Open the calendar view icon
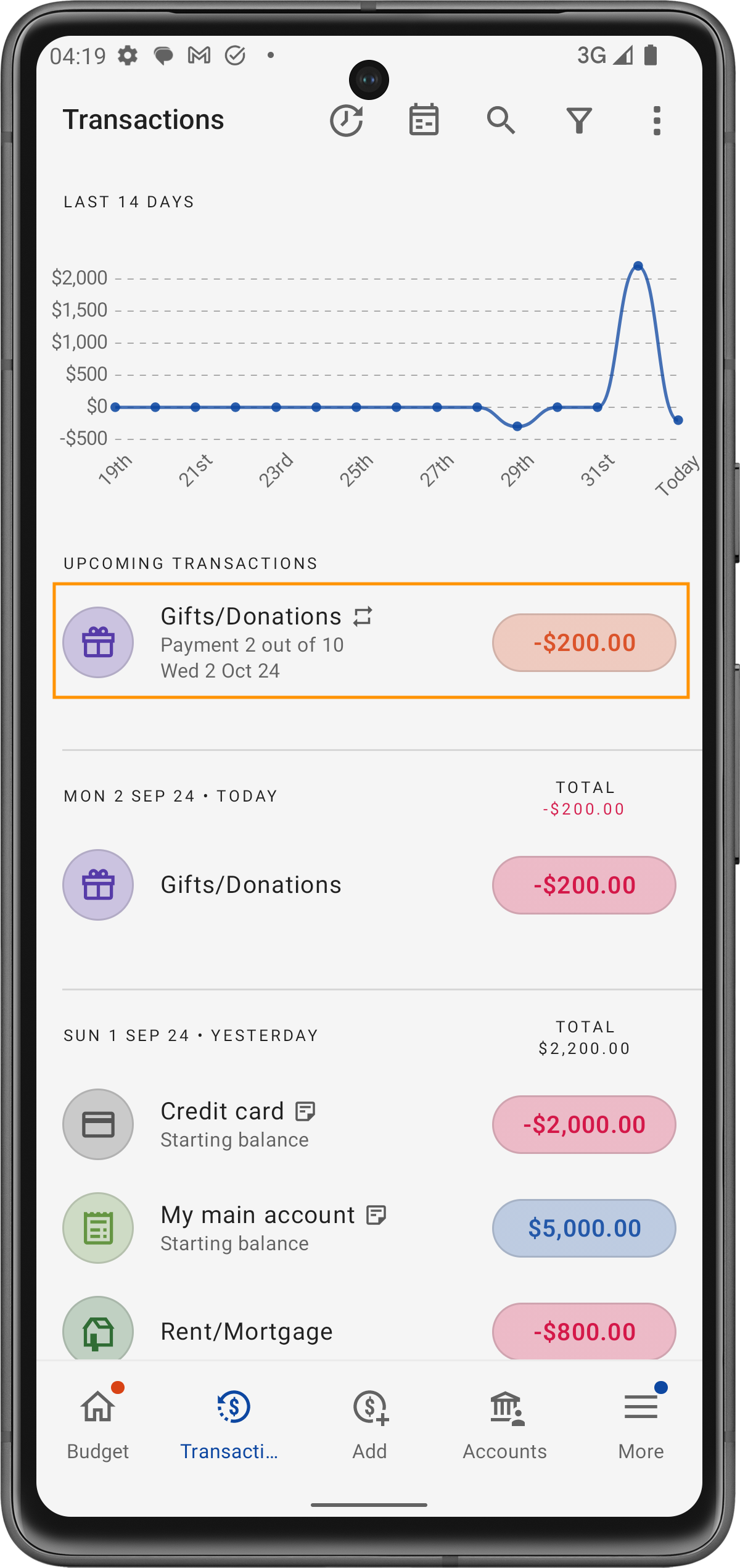 [424, 120]
